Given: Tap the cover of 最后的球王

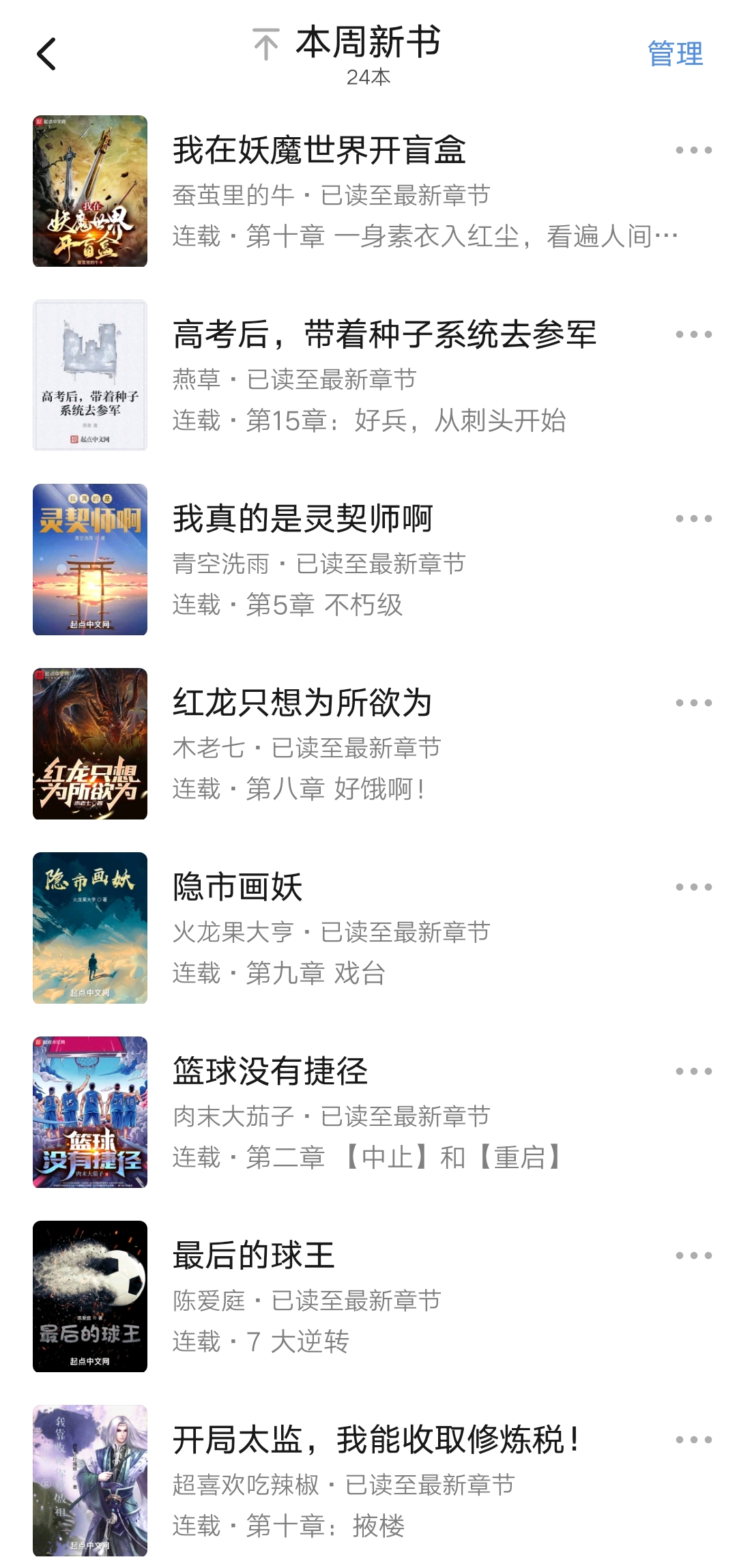Looking at the screenshot, I should pyautogui.click(x=91, y=1296).
